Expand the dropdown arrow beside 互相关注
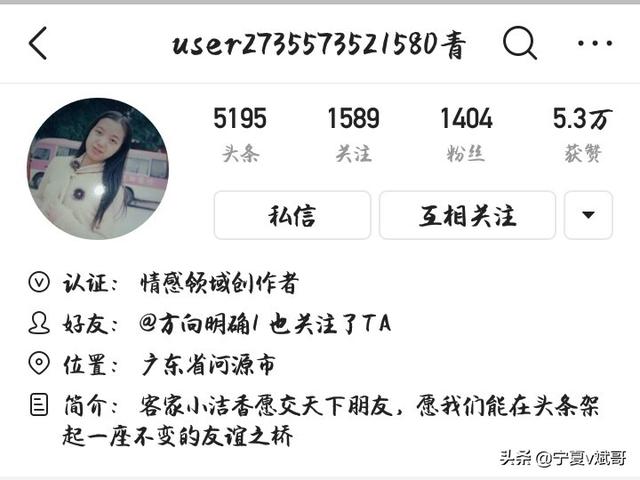Image resolution: width=640 pixels, height=480 pixels. pyautogui.click(x=588, y=215)
